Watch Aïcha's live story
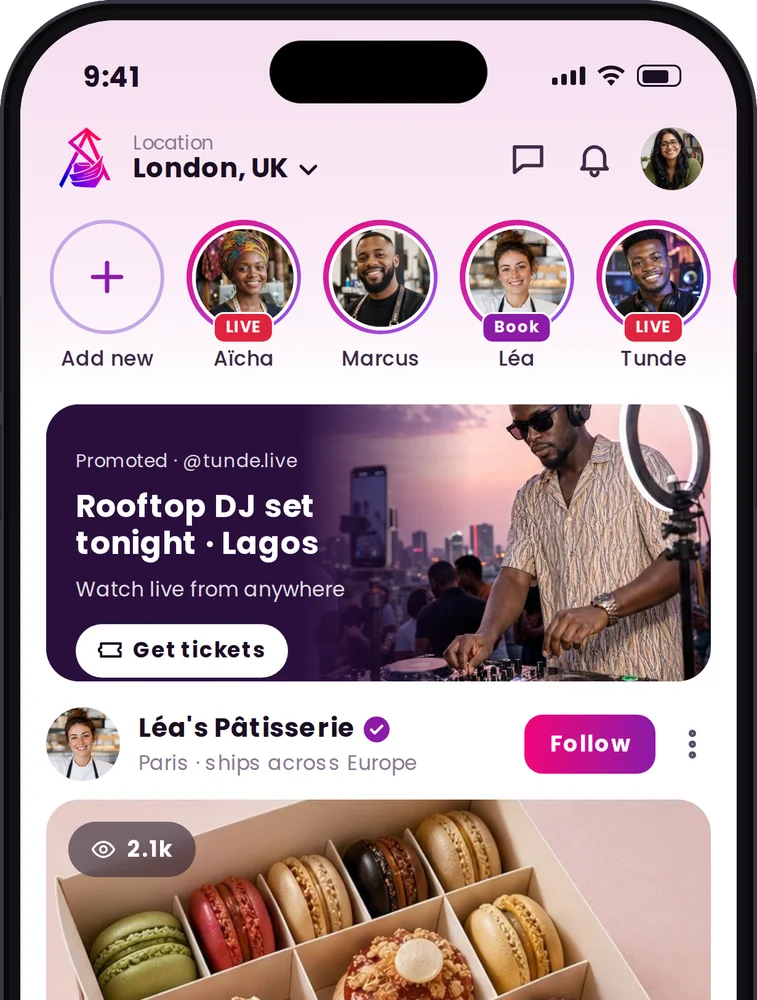The image size is (757, 1000). [x=244, y=277]
